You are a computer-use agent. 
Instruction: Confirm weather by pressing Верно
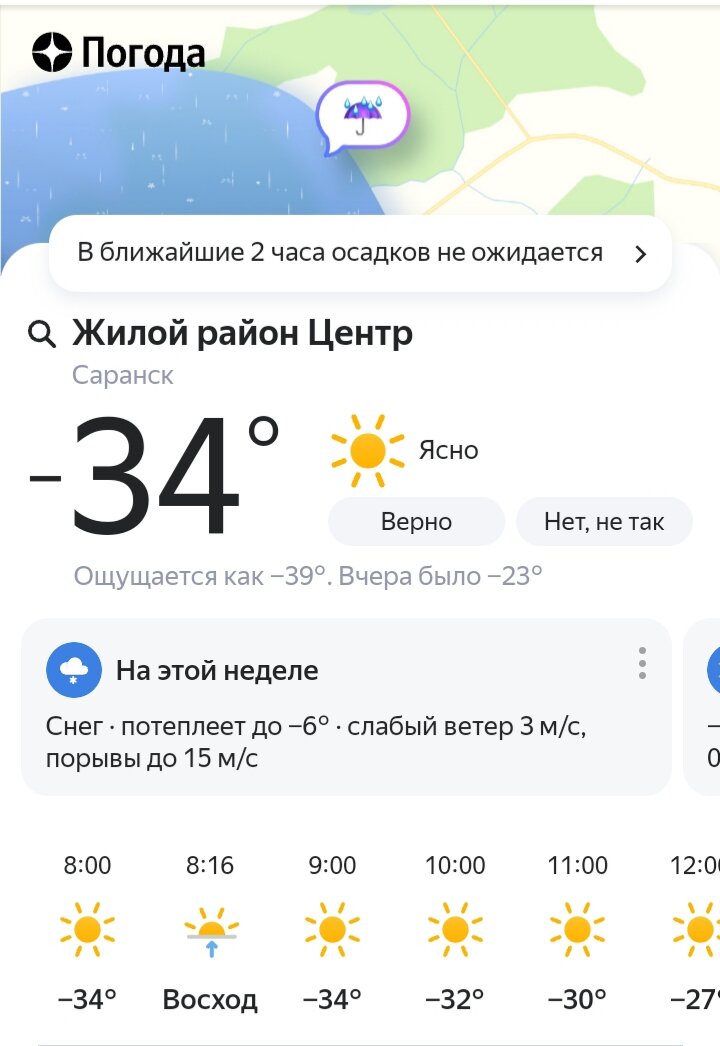(x=415, y=521)
